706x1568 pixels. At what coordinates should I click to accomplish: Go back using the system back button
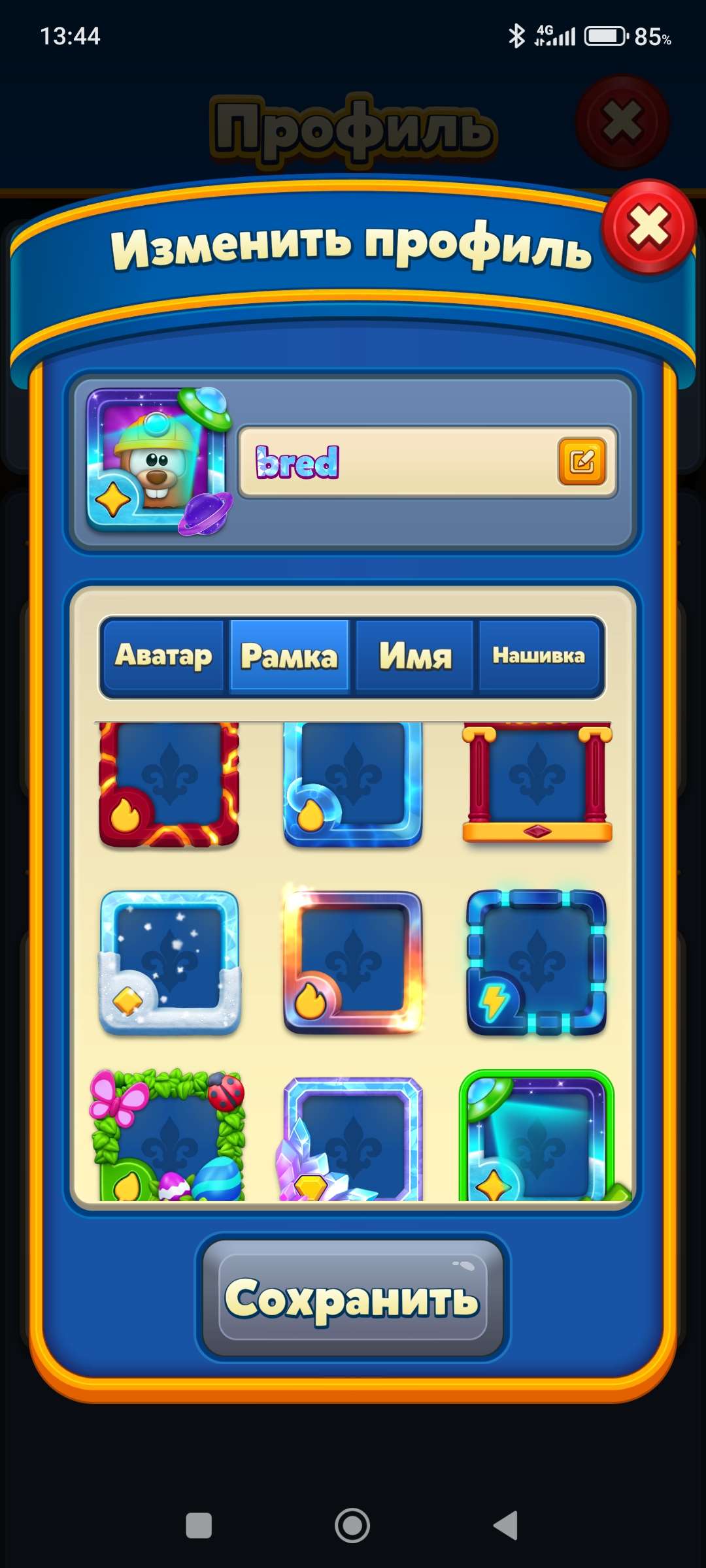(505, 1526)
